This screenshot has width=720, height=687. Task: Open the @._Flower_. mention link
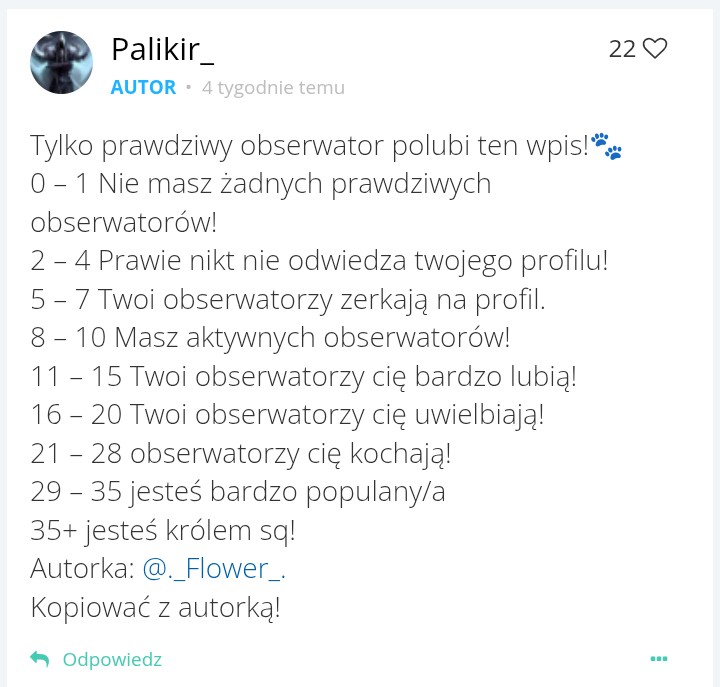point(214,568)
